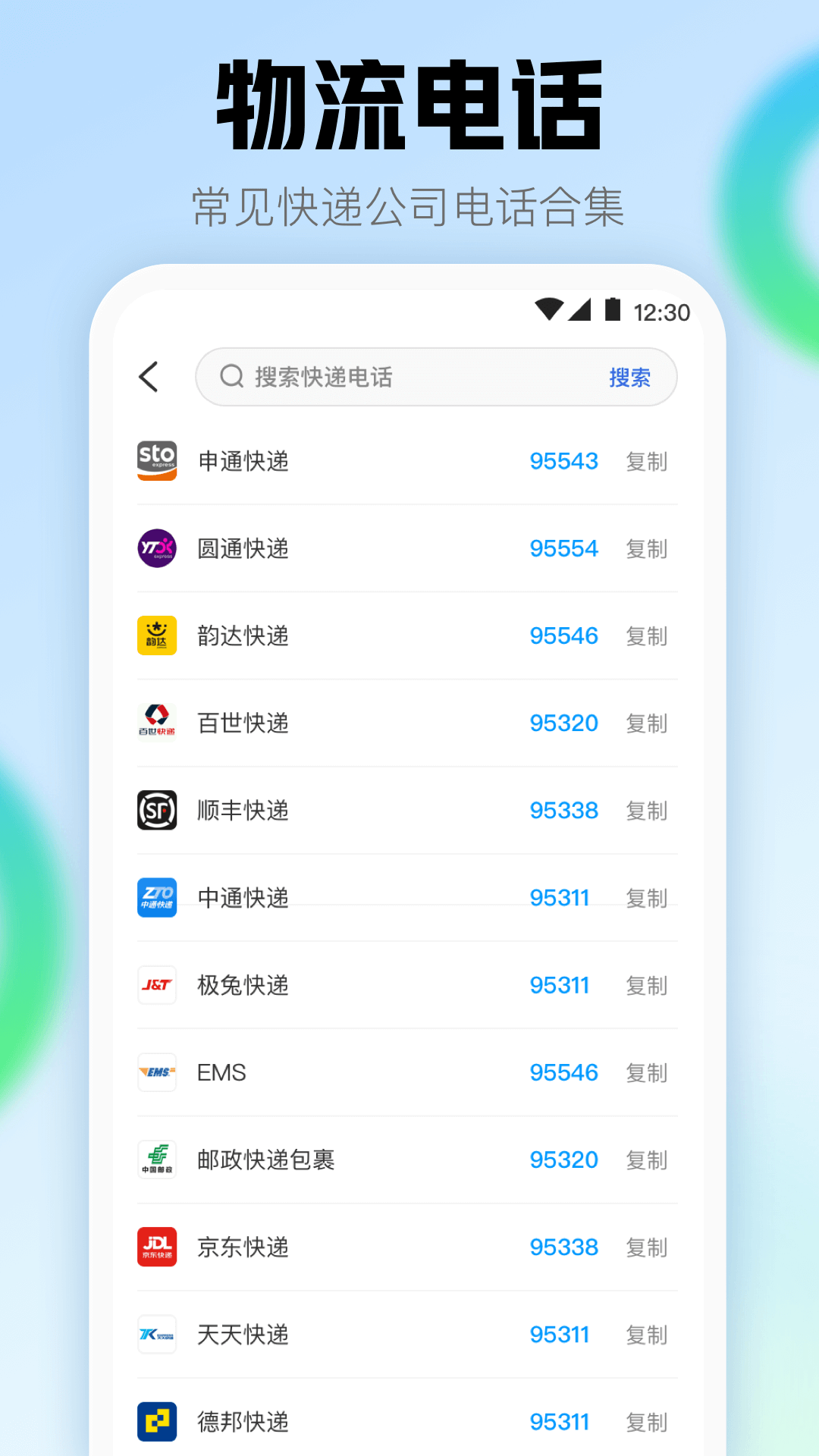Tap the STO Express logo icon
This screenshot has width=819, height=1456.
pyautogui.click(x=157, y=461)
